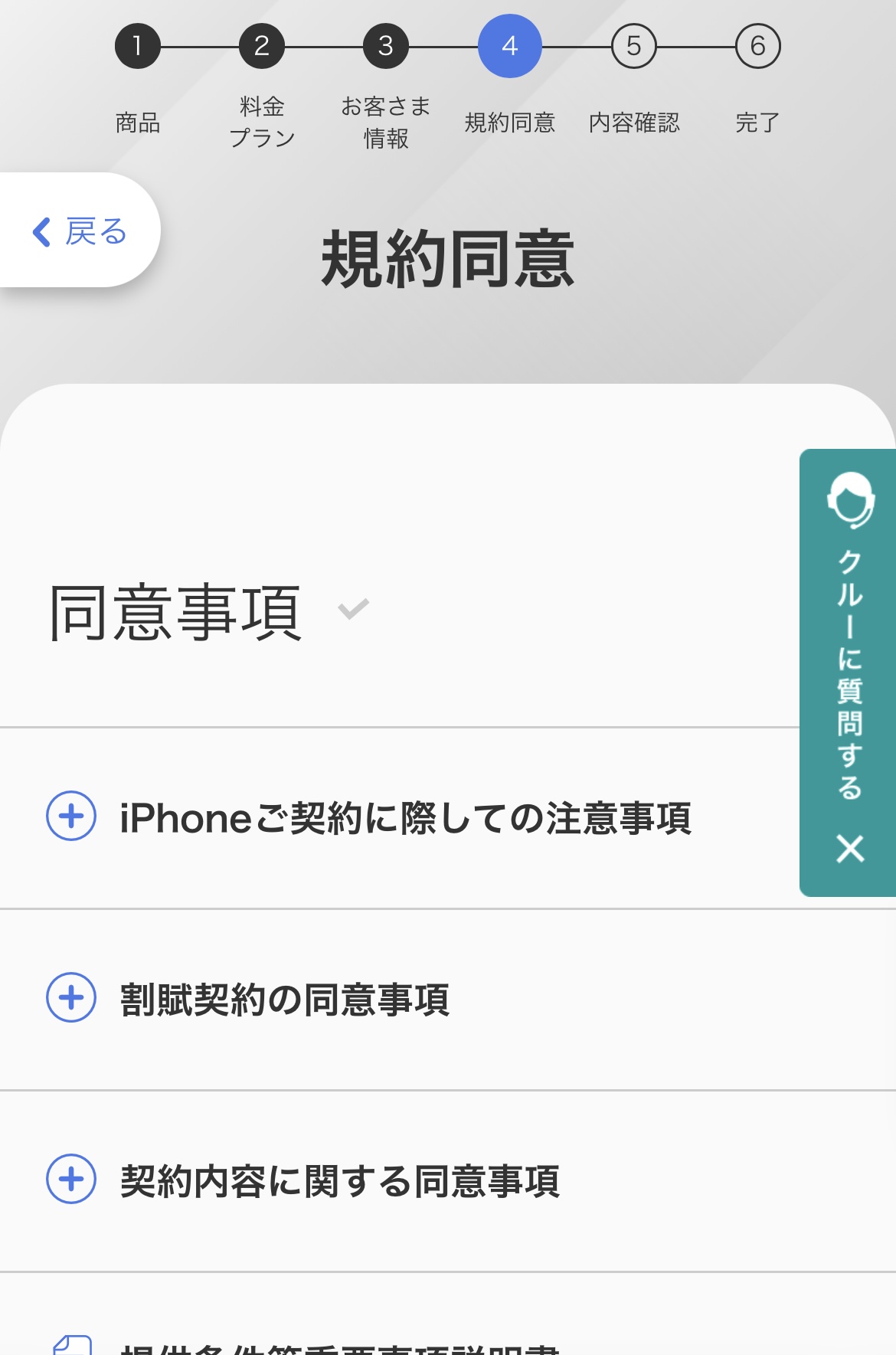The width and height of the screenshot is (896, 1355).
Task: Select the 内容確認 step label
Action: 633,121
